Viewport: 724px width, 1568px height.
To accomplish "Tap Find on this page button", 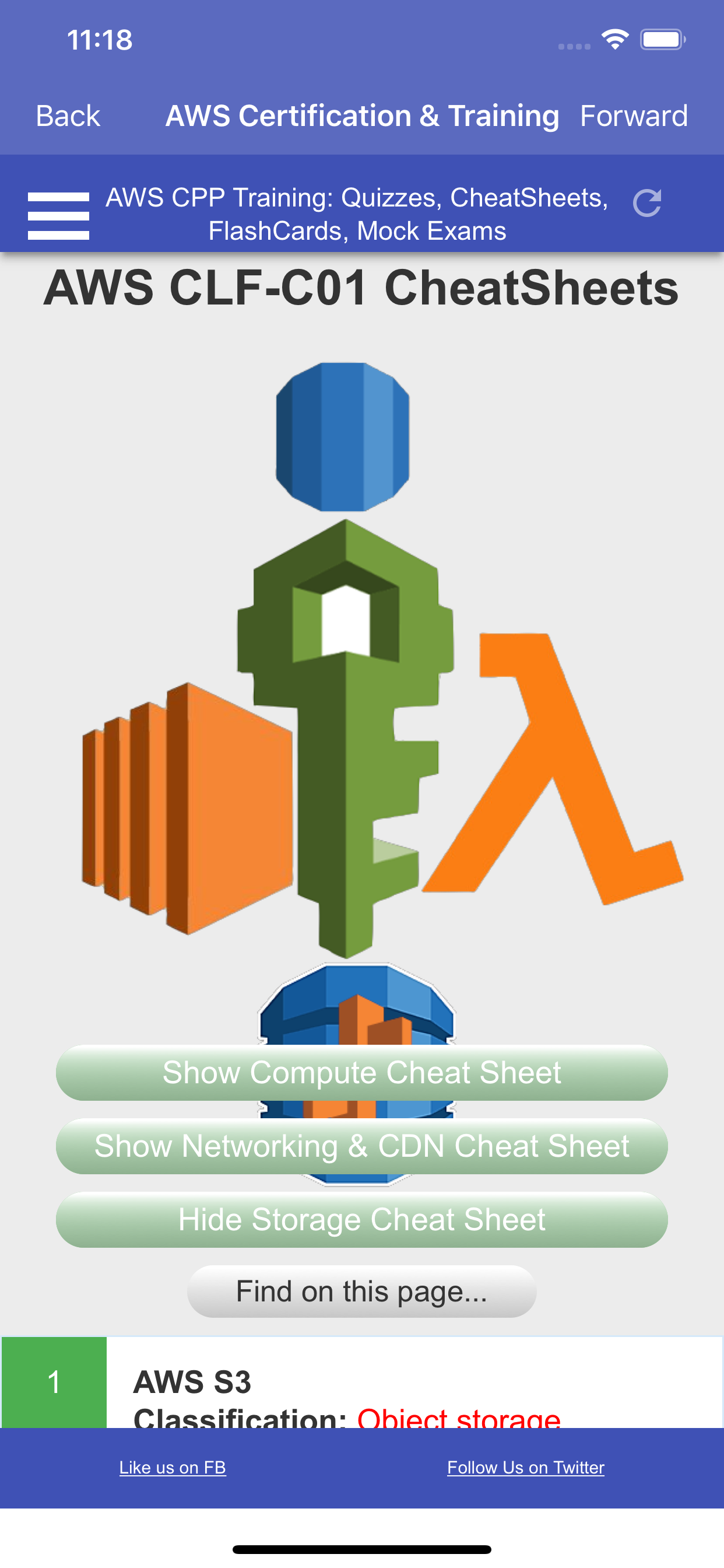I will click(362, 1291).
